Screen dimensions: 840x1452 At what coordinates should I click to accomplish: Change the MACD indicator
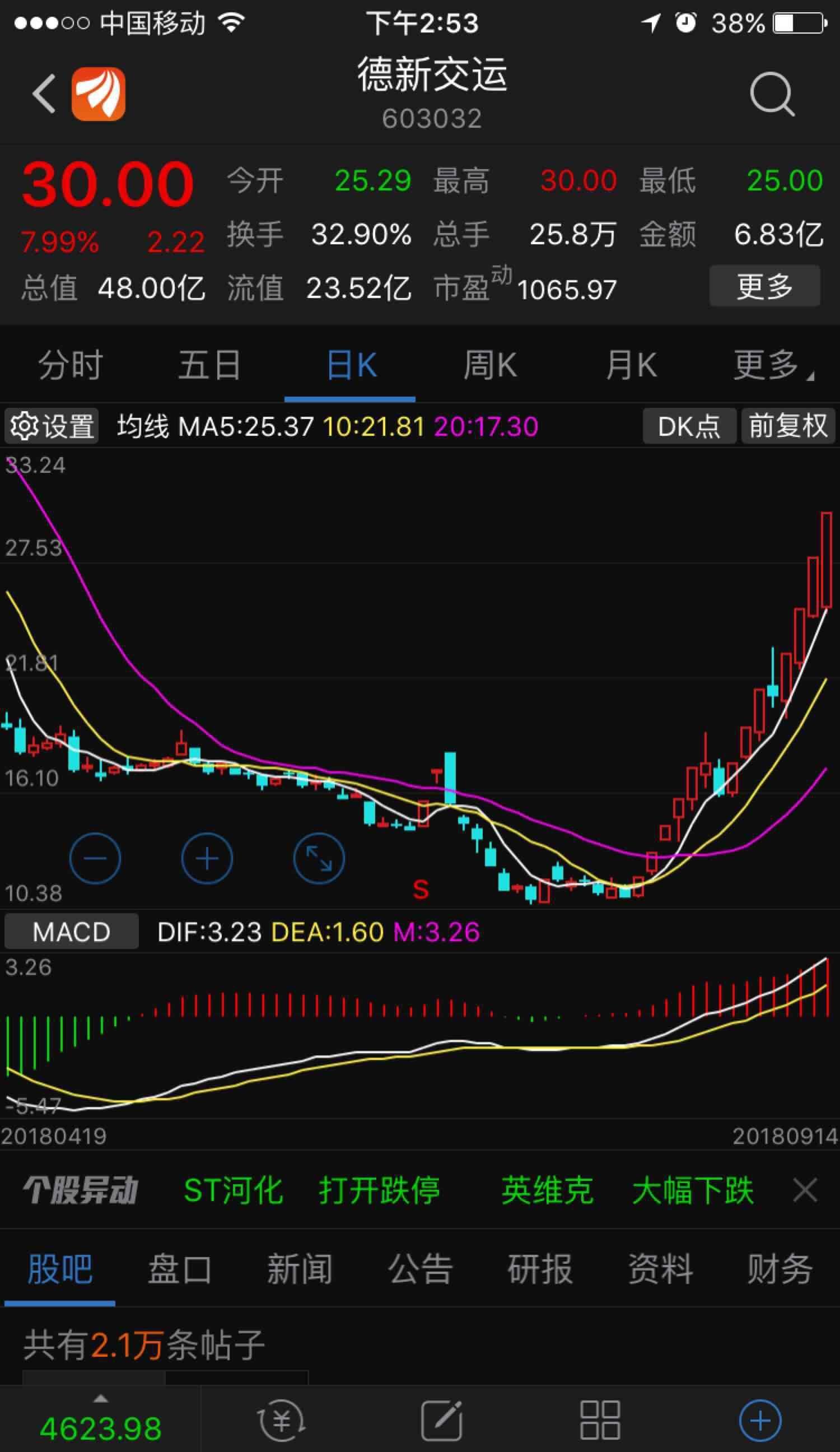72,932
